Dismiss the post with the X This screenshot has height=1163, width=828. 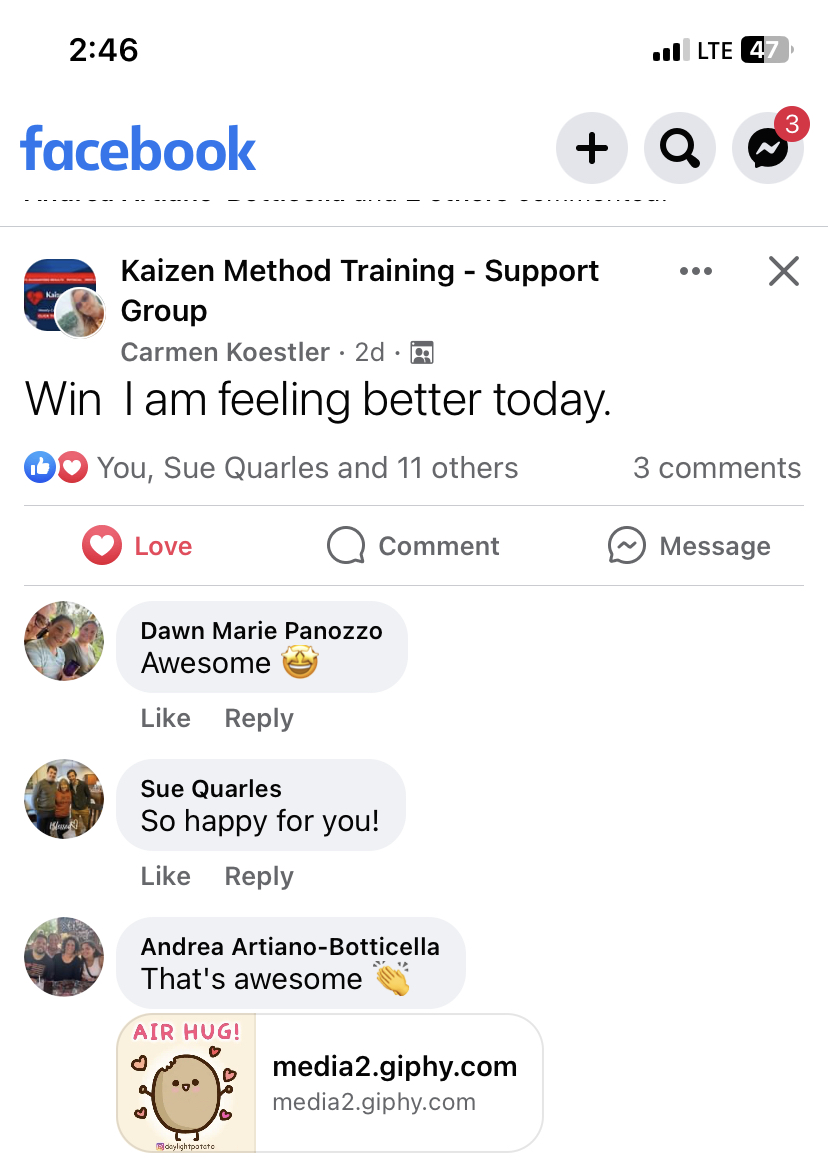tap(783, 271)
